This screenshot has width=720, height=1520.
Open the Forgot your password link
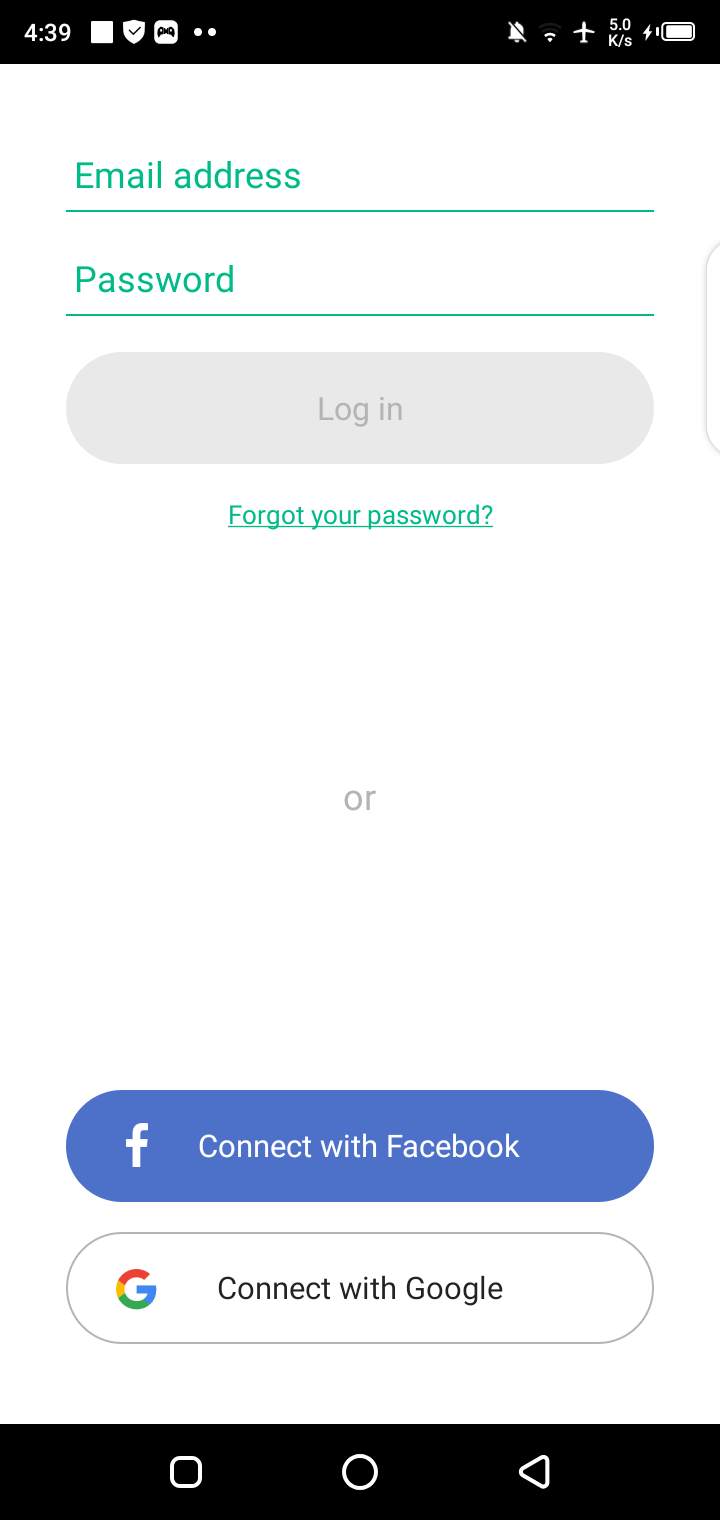(x=360, y=515)
